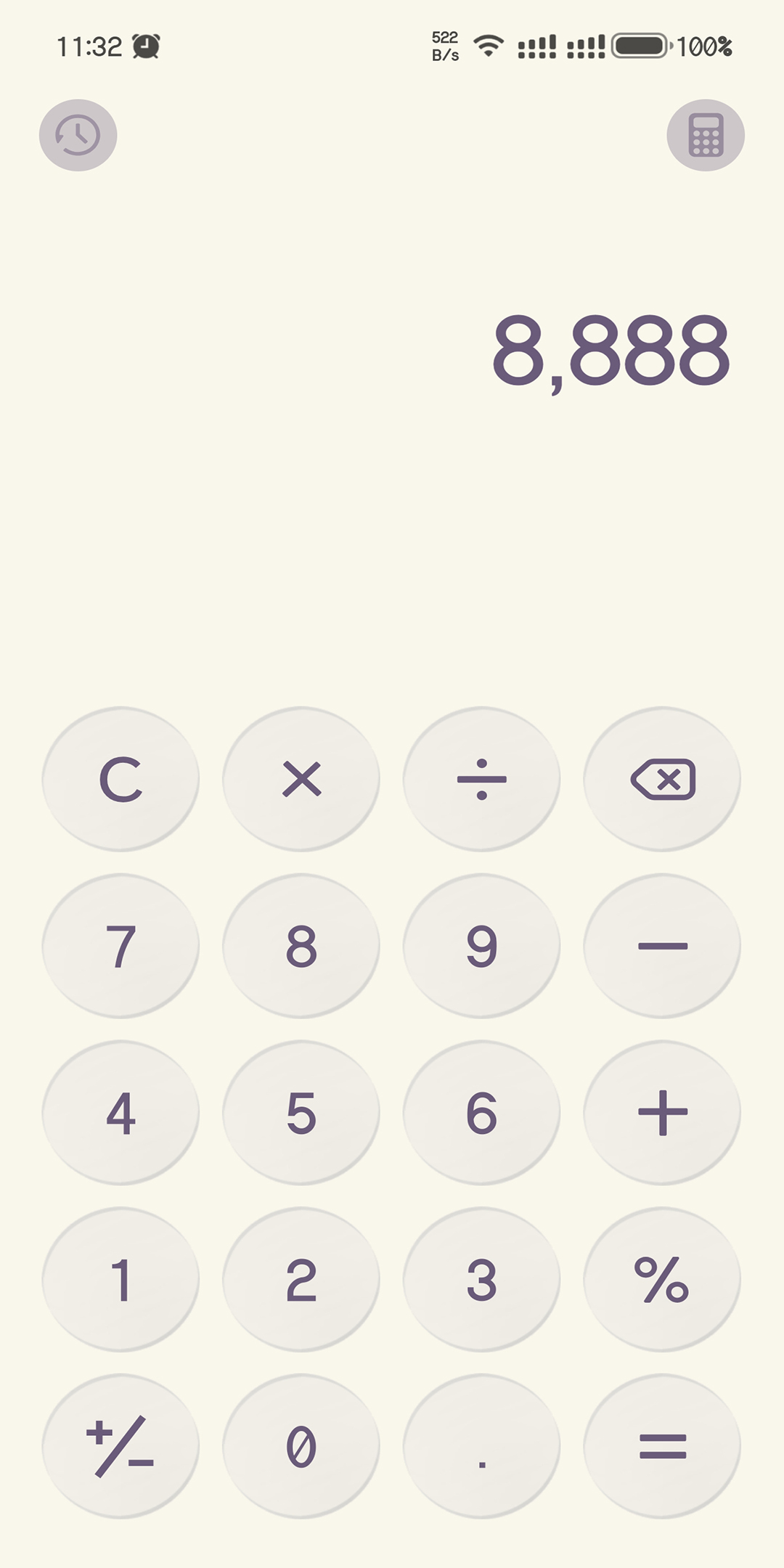Screen dimensions: 784x1568
Task: Open the calculation history
Action: [x=78, y=135]
